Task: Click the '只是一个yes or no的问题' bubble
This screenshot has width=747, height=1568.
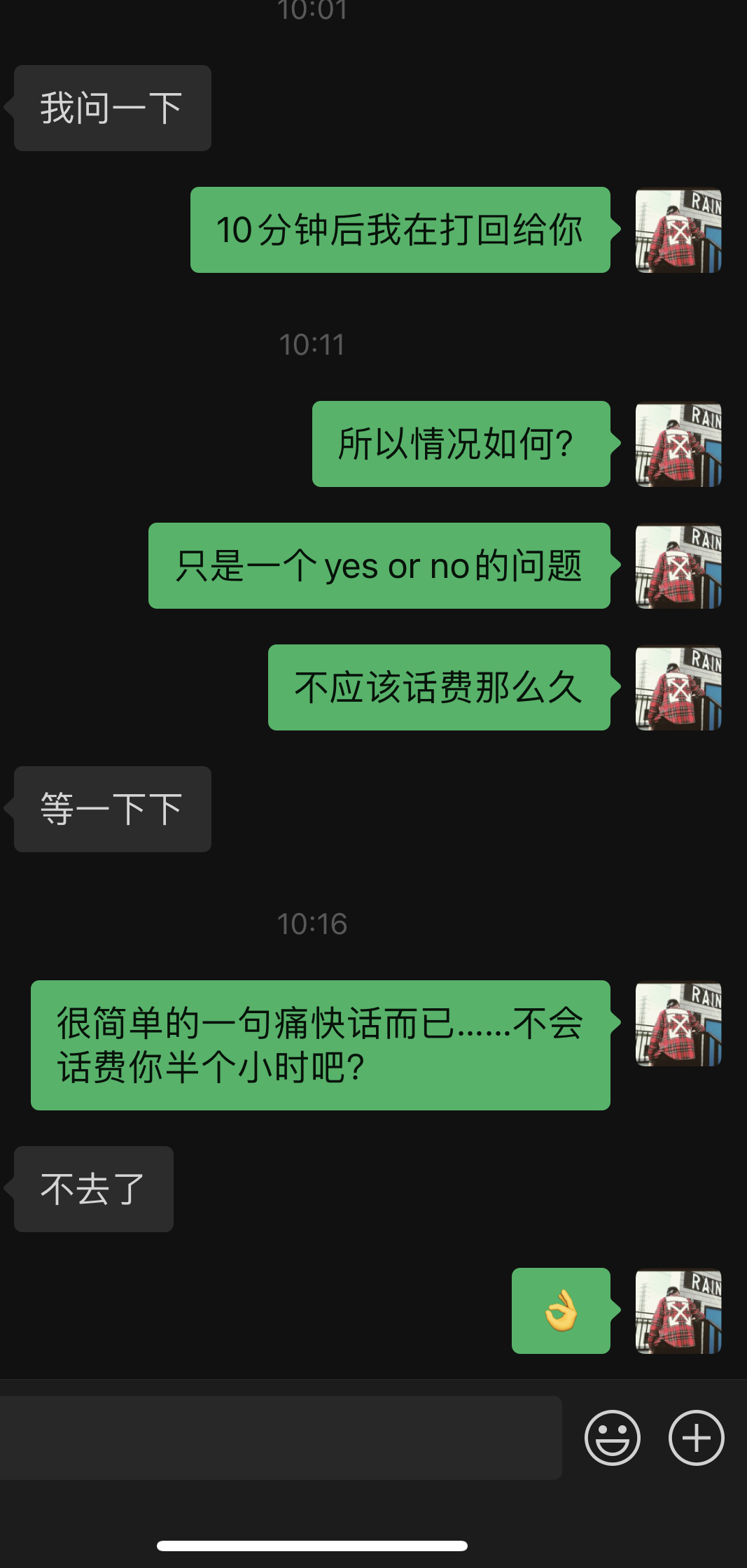Action: coord(378,567)
